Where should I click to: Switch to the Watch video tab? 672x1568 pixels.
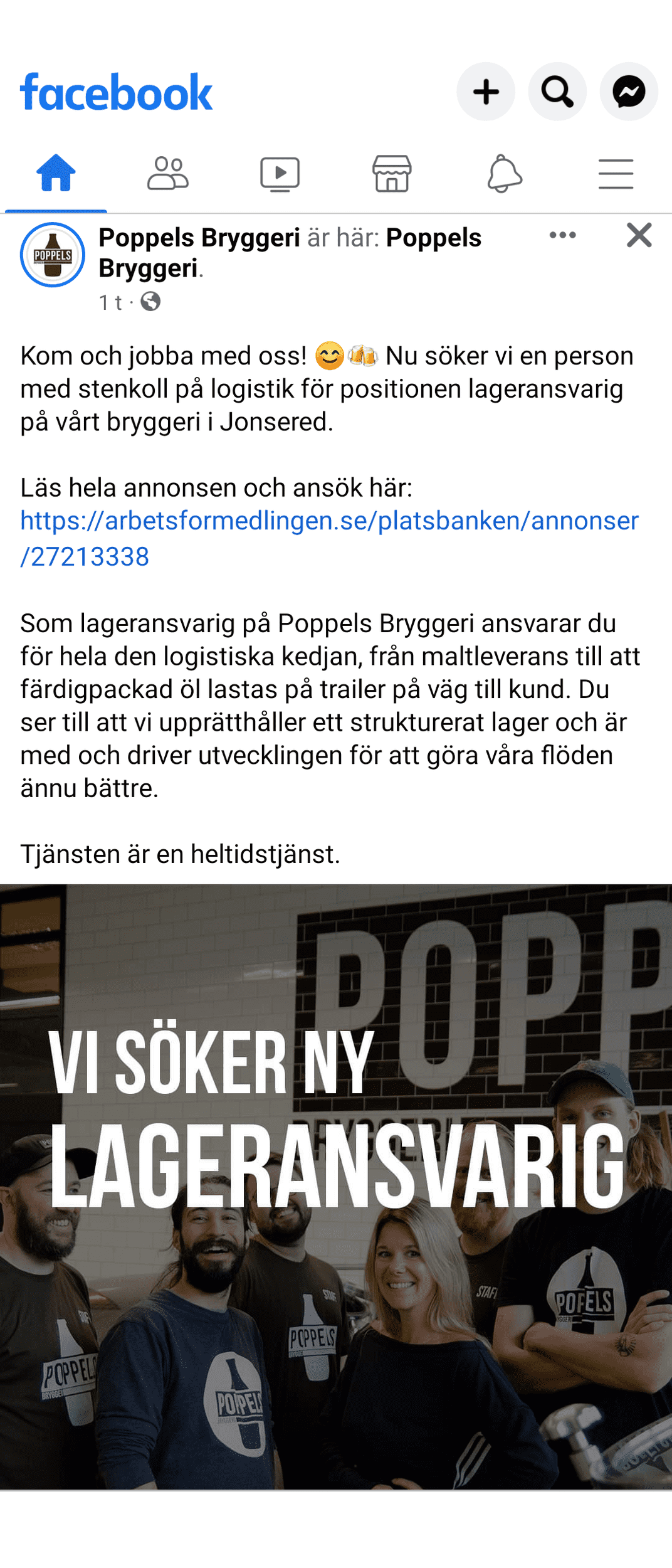coord(280,173)
